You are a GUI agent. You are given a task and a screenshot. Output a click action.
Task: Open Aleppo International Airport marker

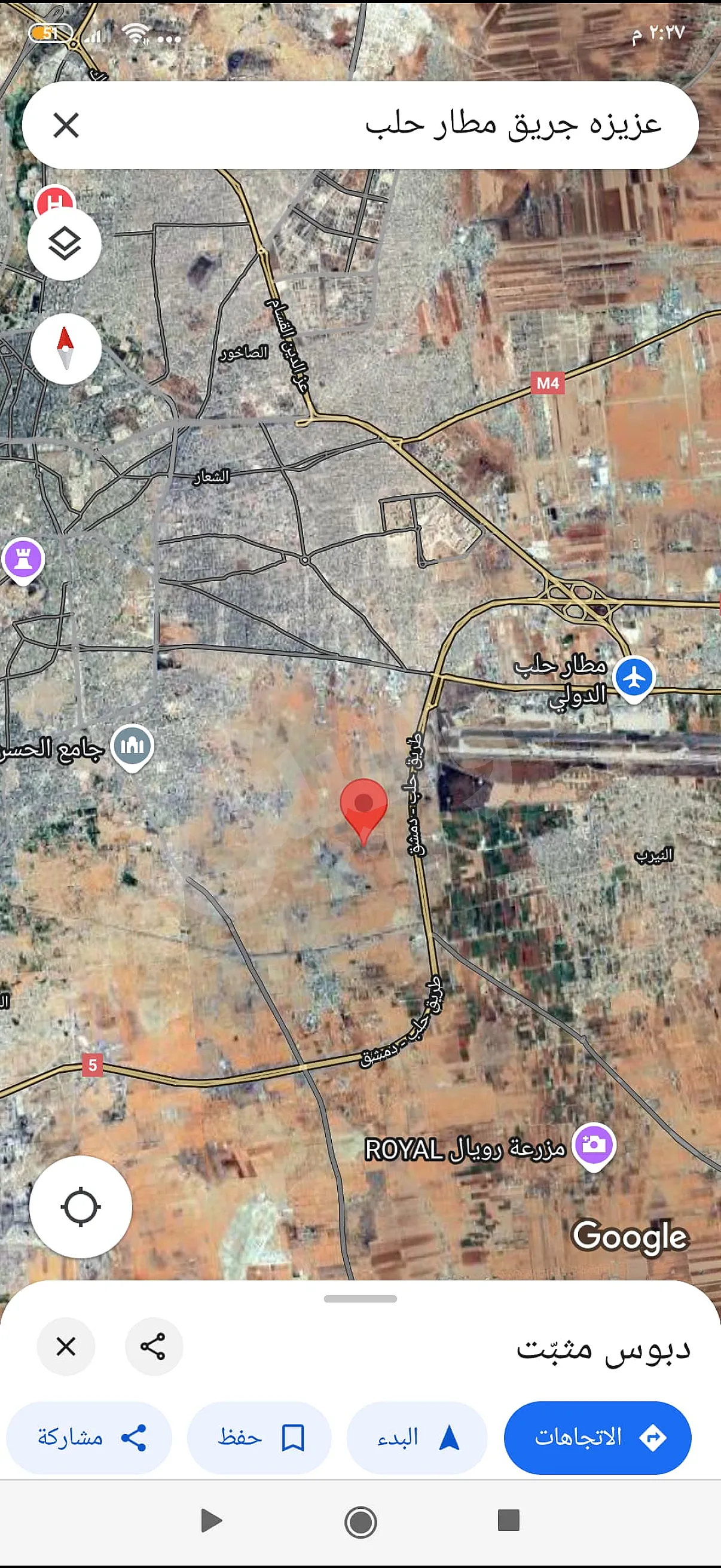[x=633, y=678]
